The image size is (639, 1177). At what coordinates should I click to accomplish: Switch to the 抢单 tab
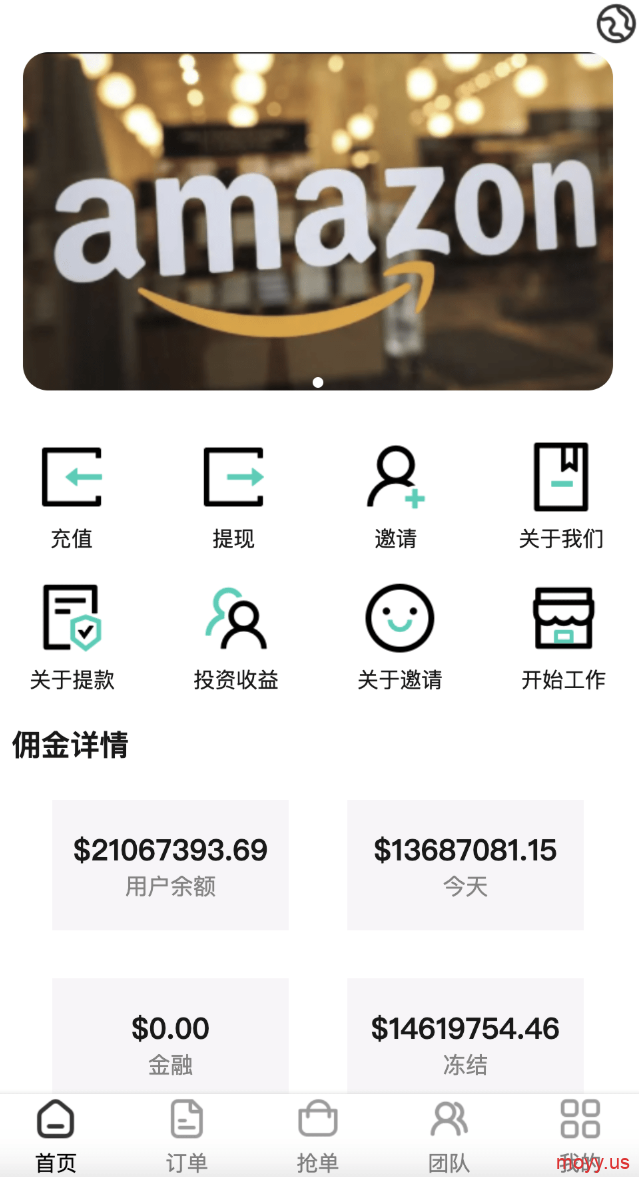318,1136
